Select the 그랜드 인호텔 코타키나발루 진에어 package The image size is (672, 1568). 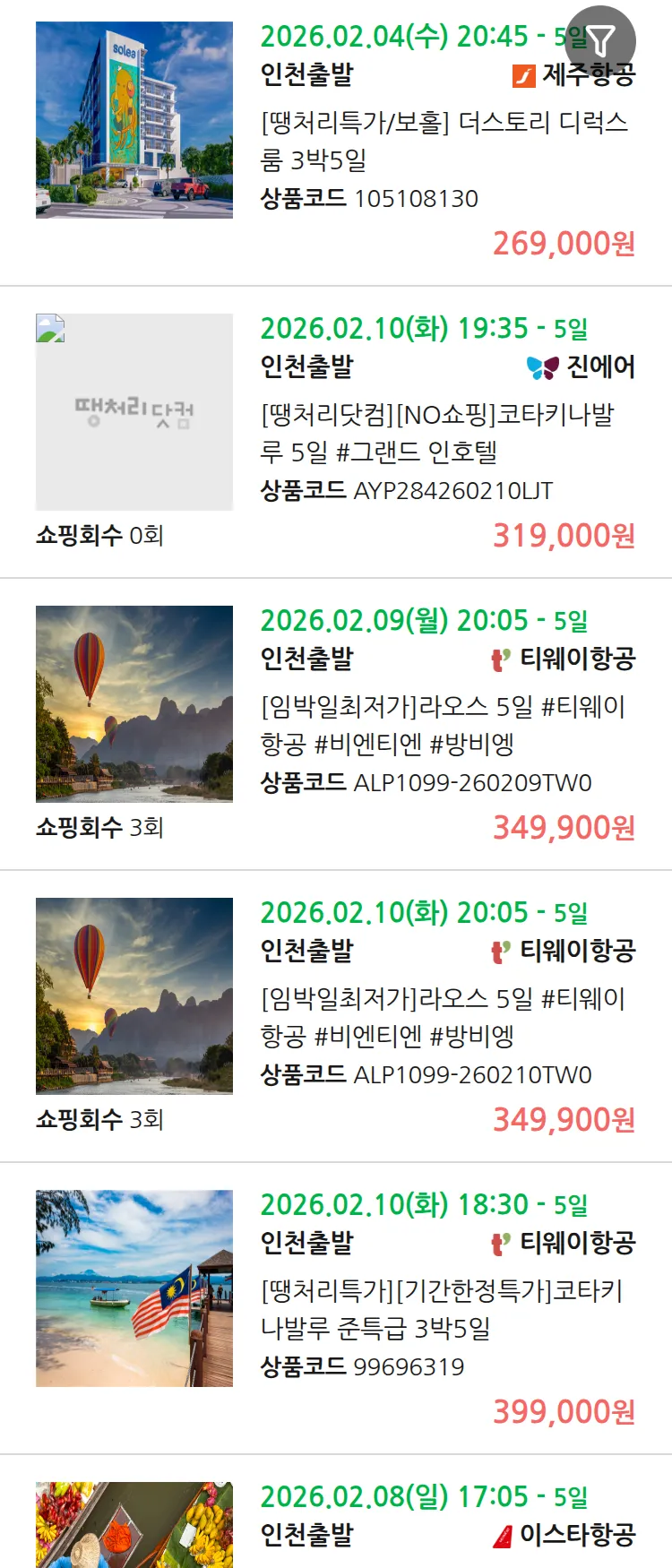point(437,433)
